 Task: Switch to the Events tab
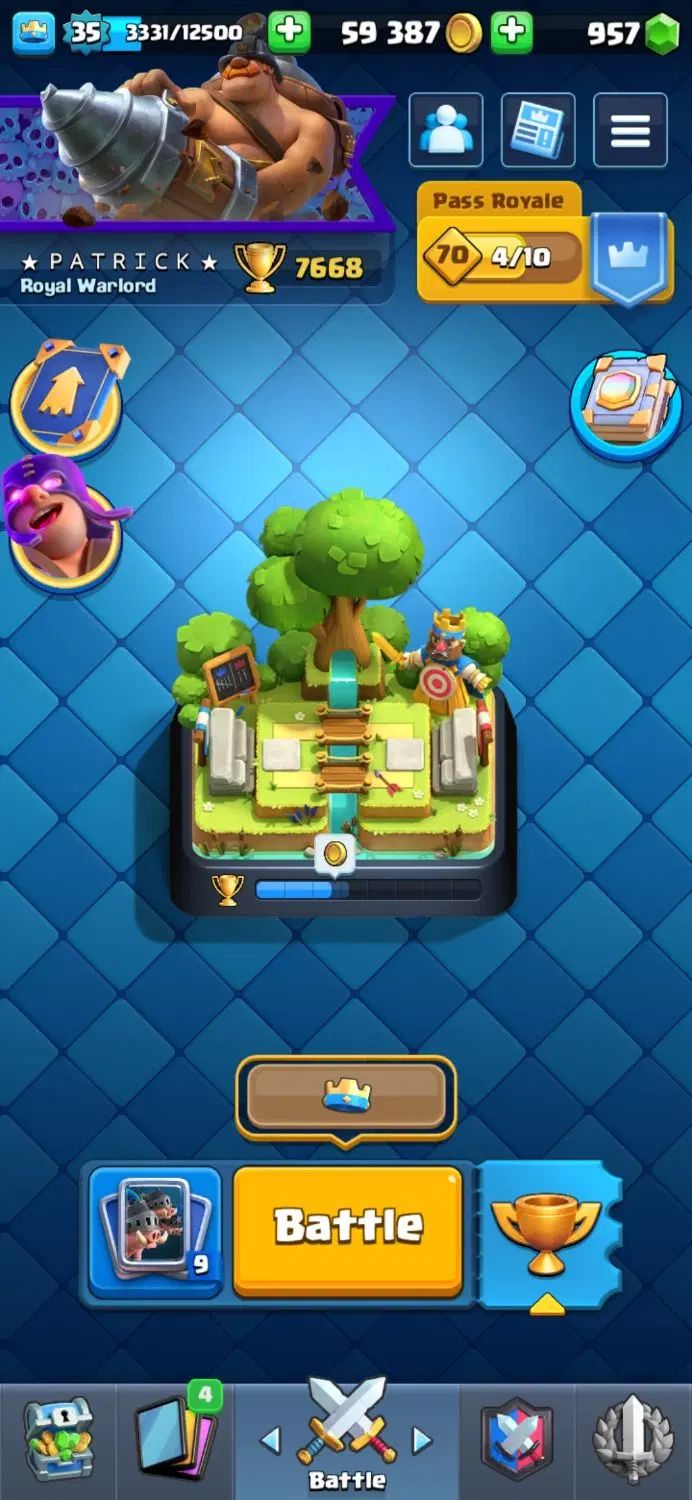point(633,1440)
